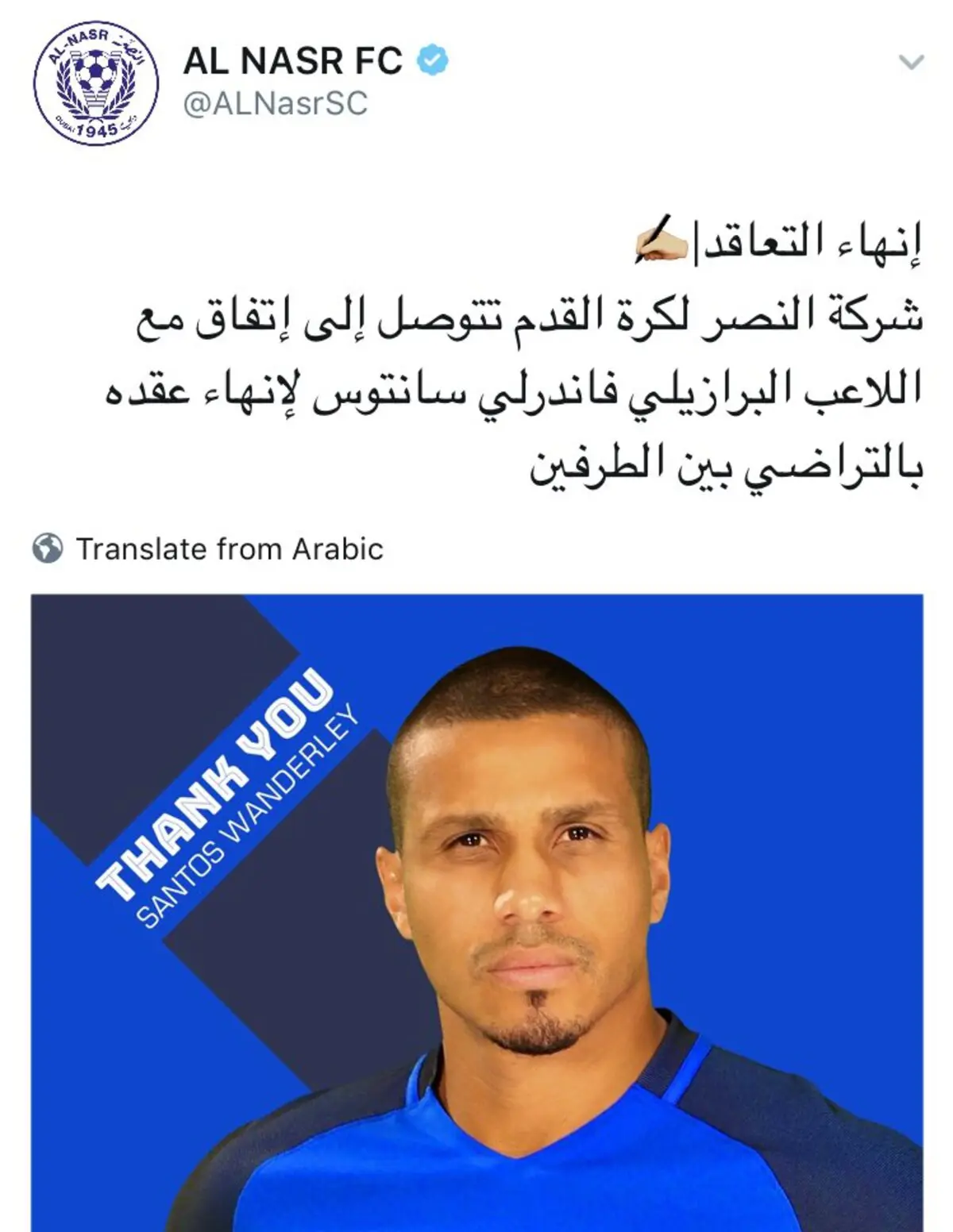Screen dimensions: 953x1232
Task: Open the Thank You Santos Wanderley image
Action: pyautogui.click(x=476, y=913)
